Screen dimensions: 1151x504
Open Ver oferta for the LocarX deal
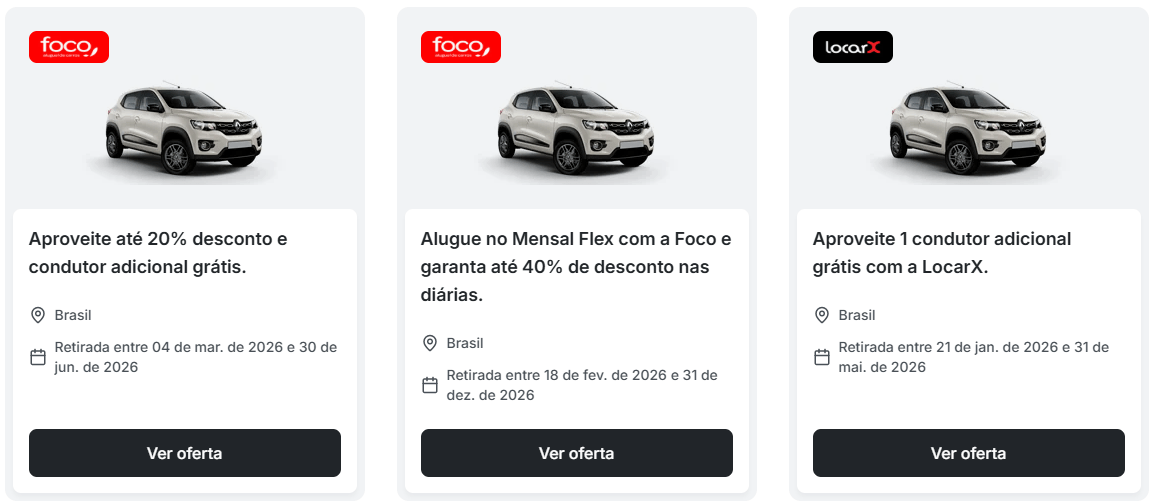coord(968,453)
